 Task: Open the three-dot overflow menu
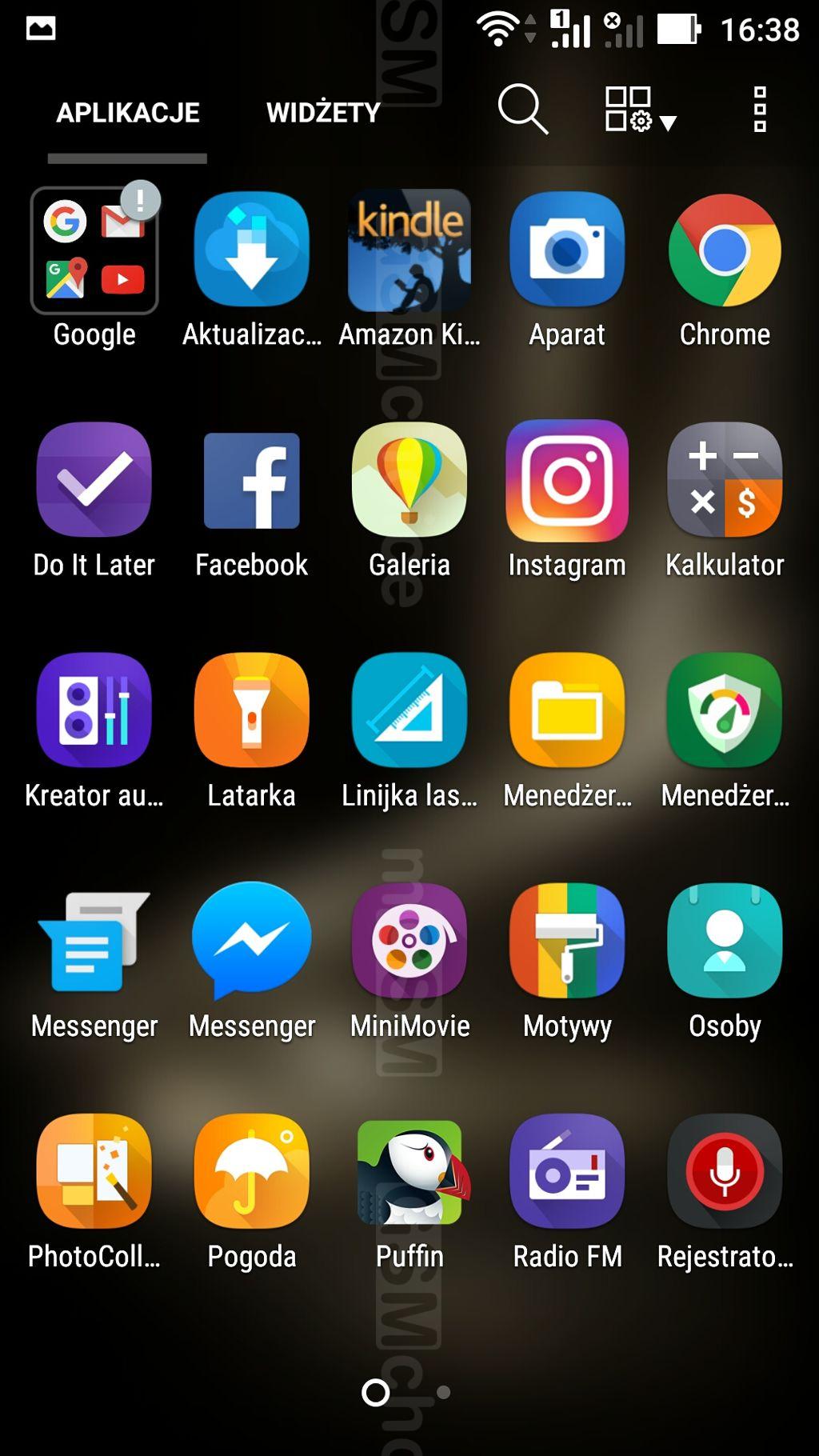[760, 109]
